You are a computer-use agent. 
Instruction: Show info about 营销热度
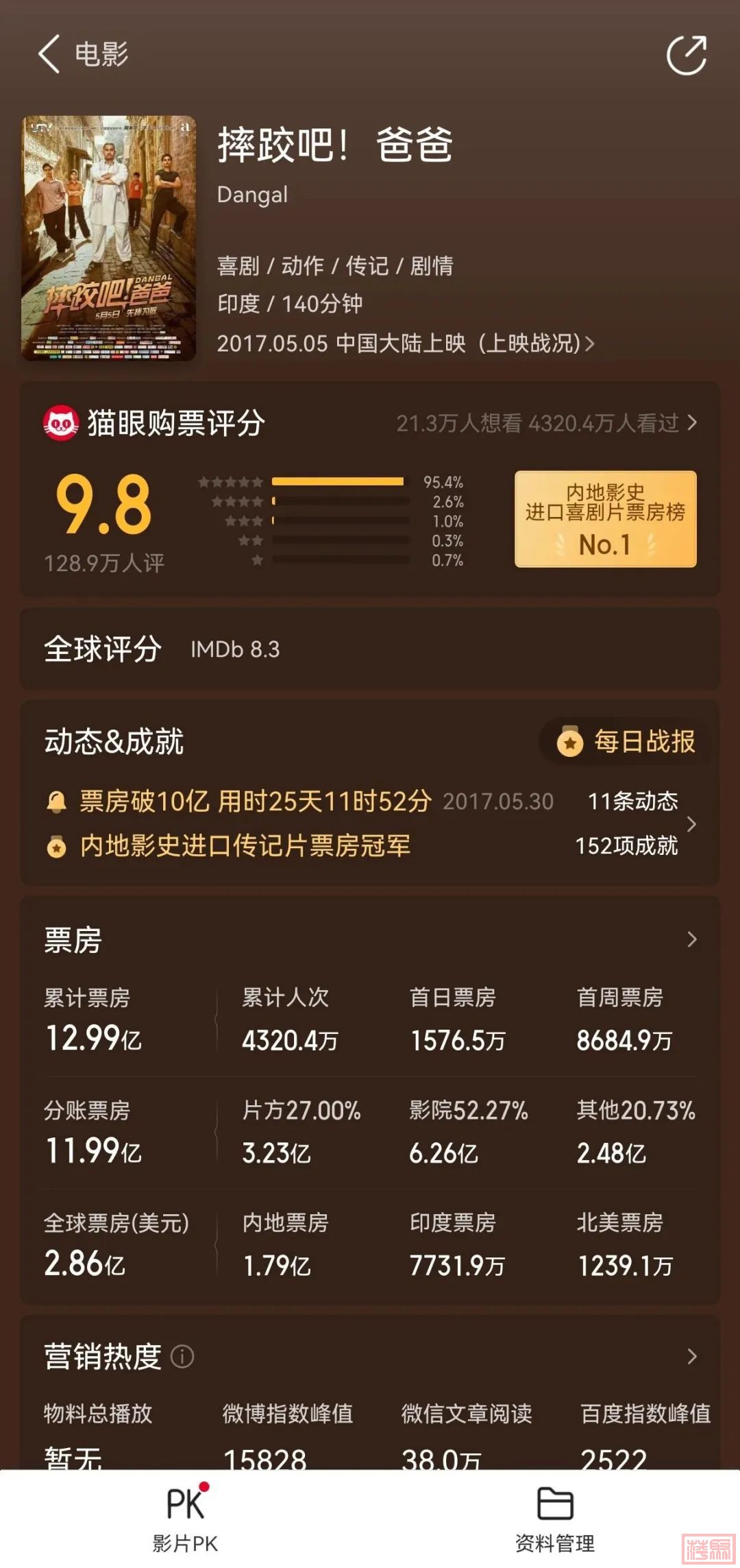pyautogui.click(x=182, y=1356)
